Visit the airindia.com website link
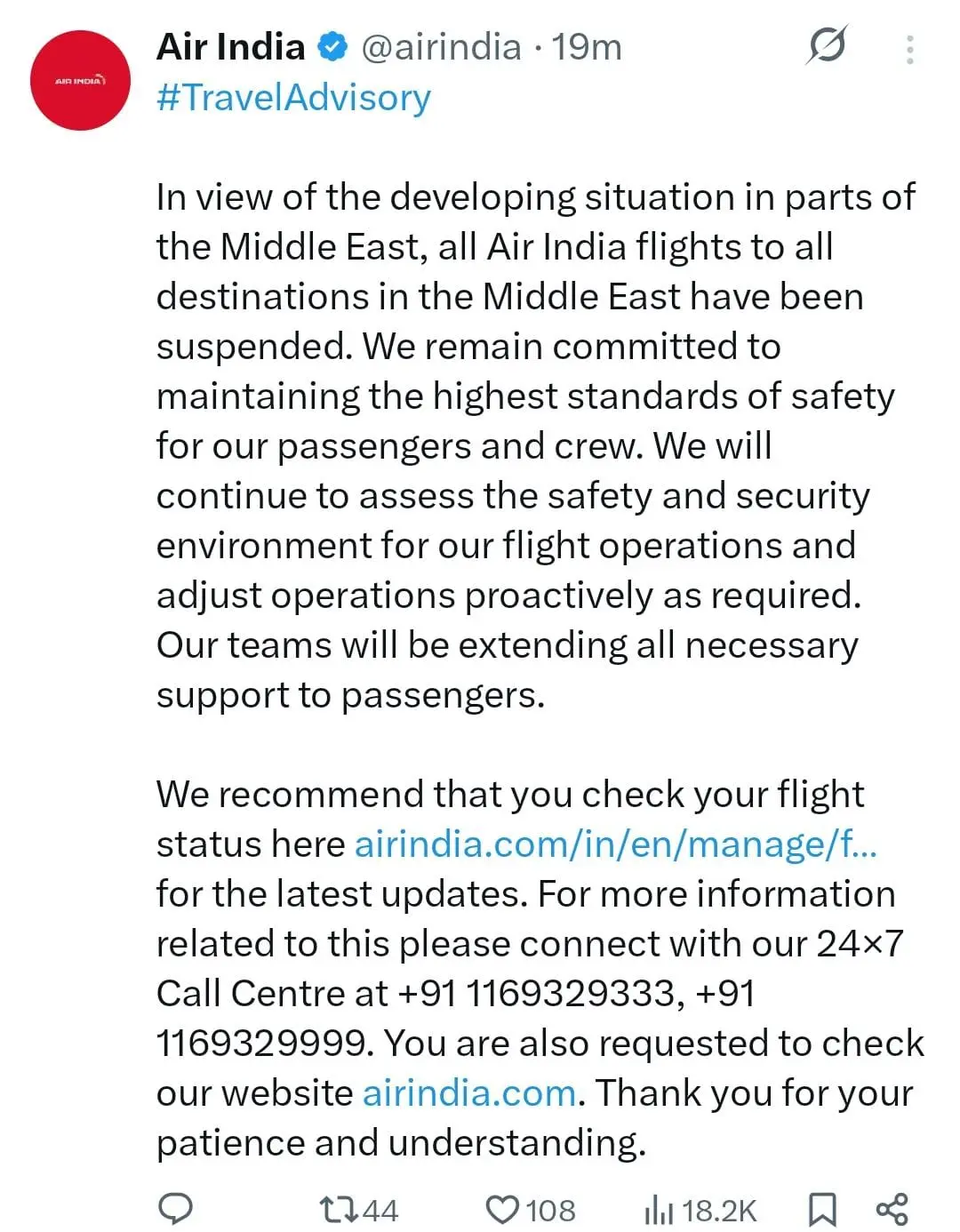The width and height of the screenshot is (960, 1232). click(x=468, y=1092)
